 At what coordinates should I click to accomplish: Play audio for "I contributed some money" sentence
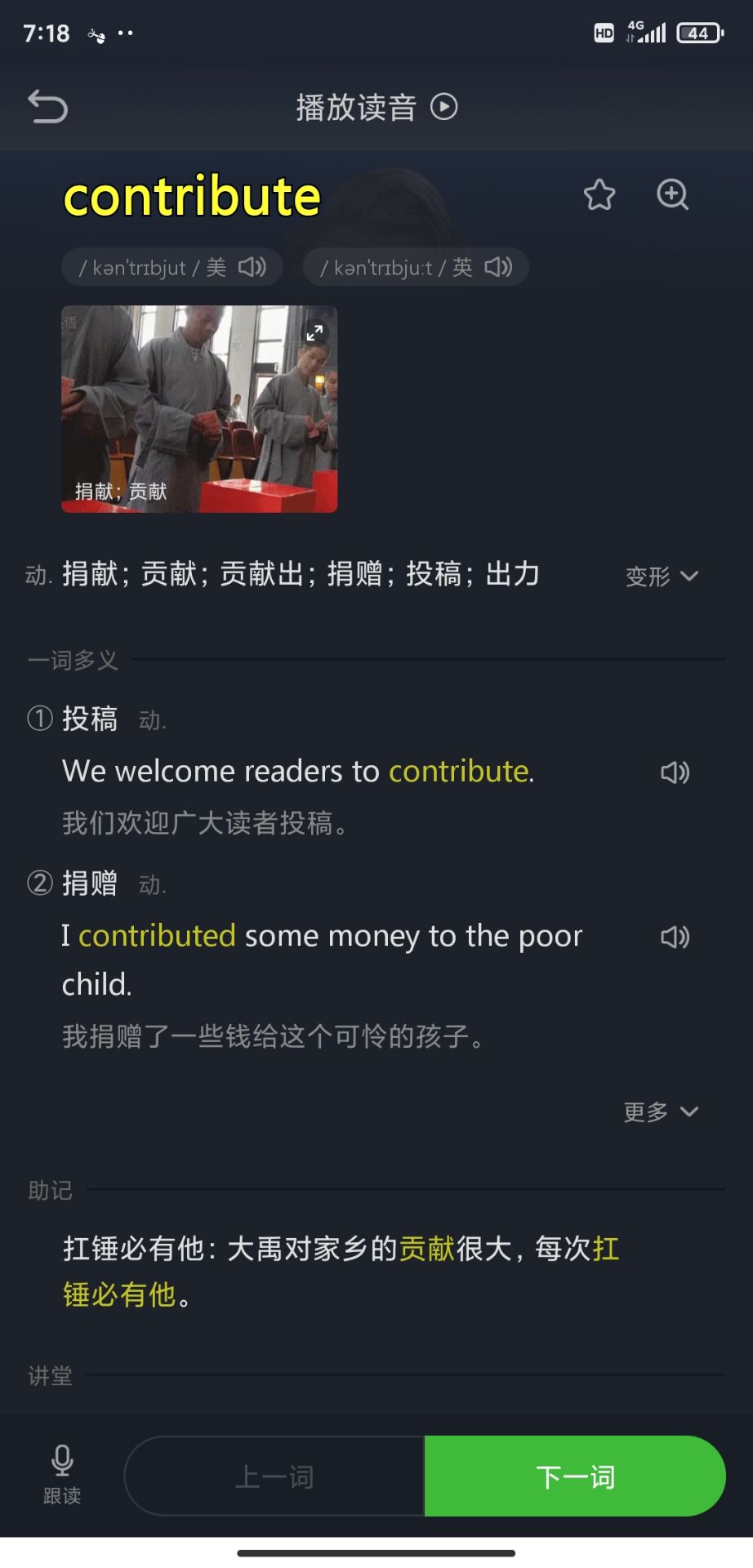pos(675,937)
